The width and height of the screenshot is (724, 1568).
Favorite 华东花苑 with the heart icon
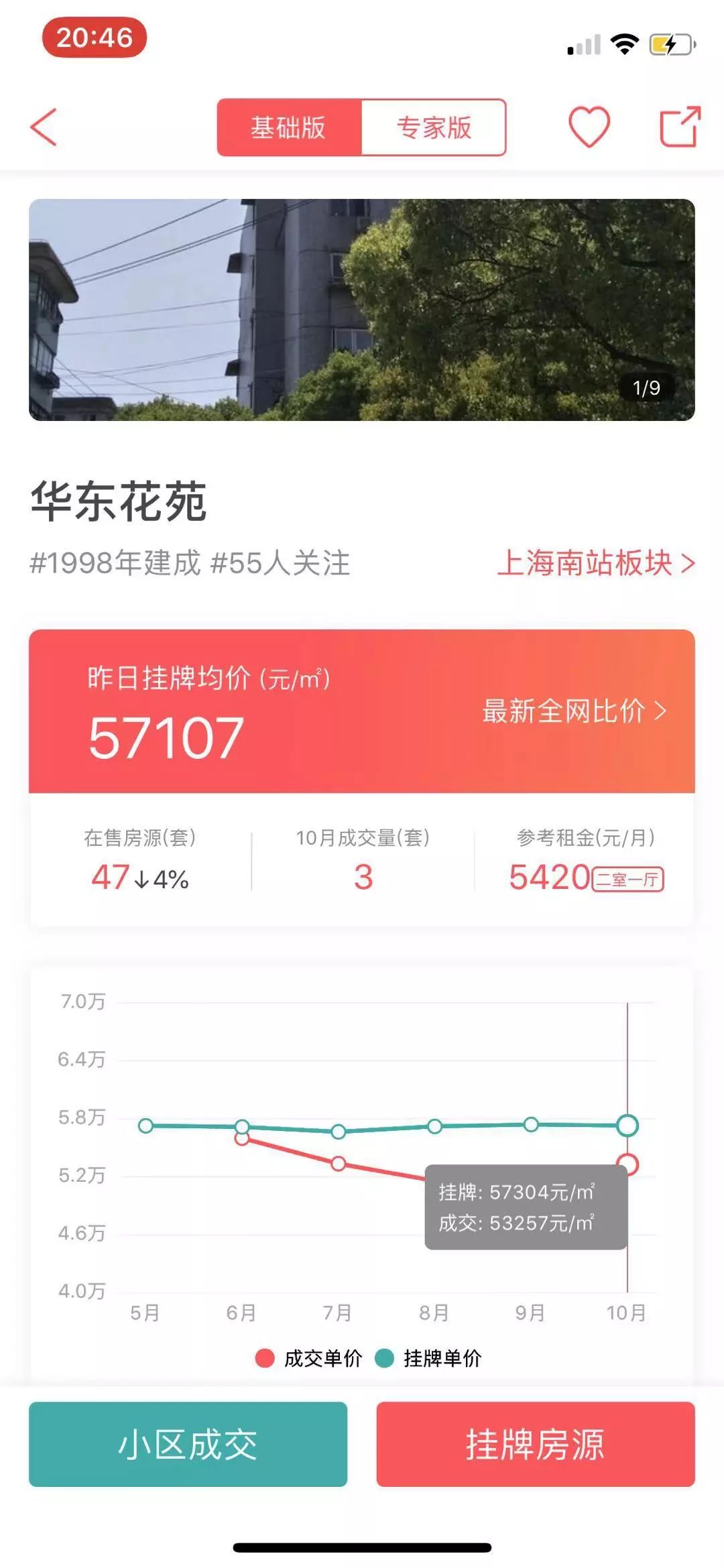point(589,126)
